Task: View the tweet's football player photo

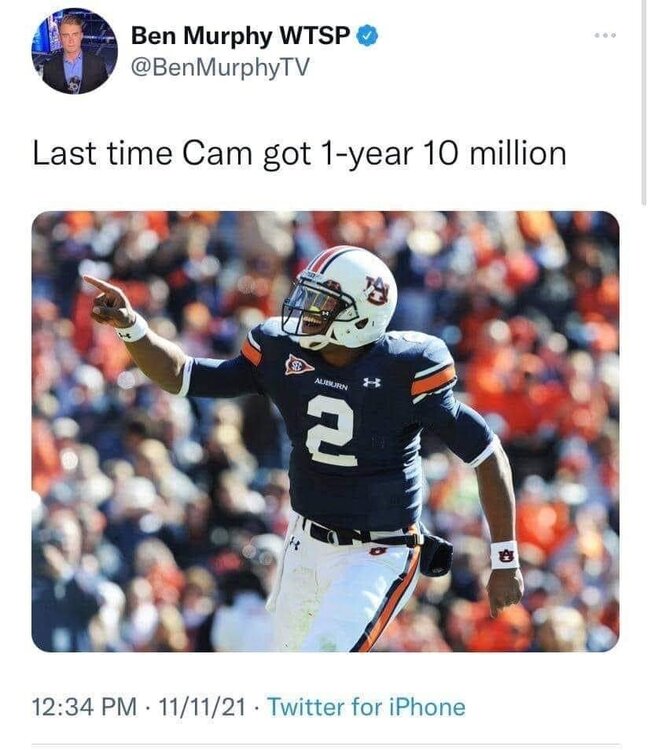Action: (x=325, y=431)
